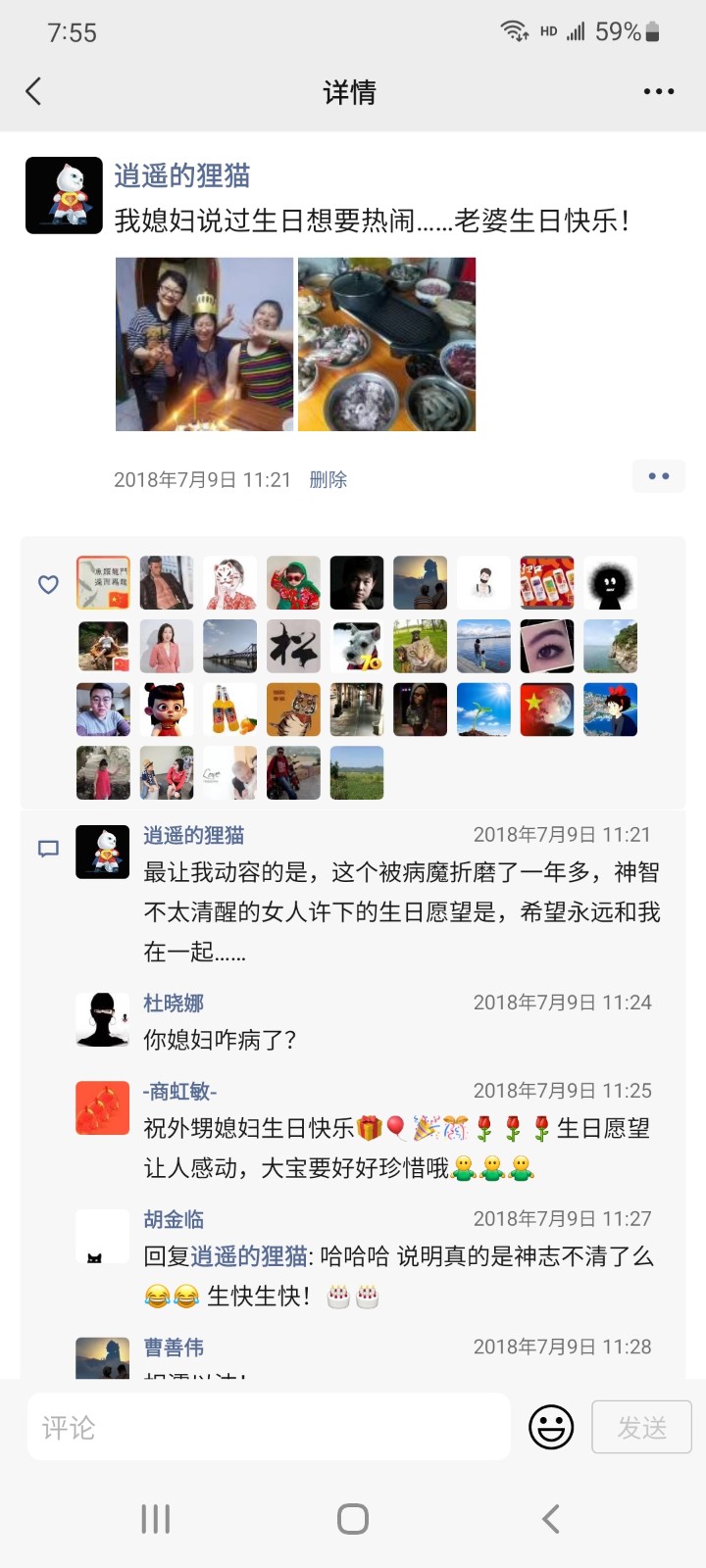
Task: Open the two-dot action button below the post
Action: tap(659, 475)
